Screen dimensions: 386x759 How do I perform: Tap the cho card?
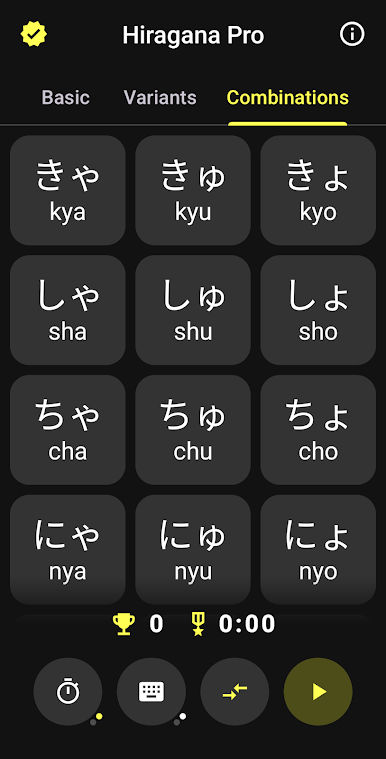[318, 430]
